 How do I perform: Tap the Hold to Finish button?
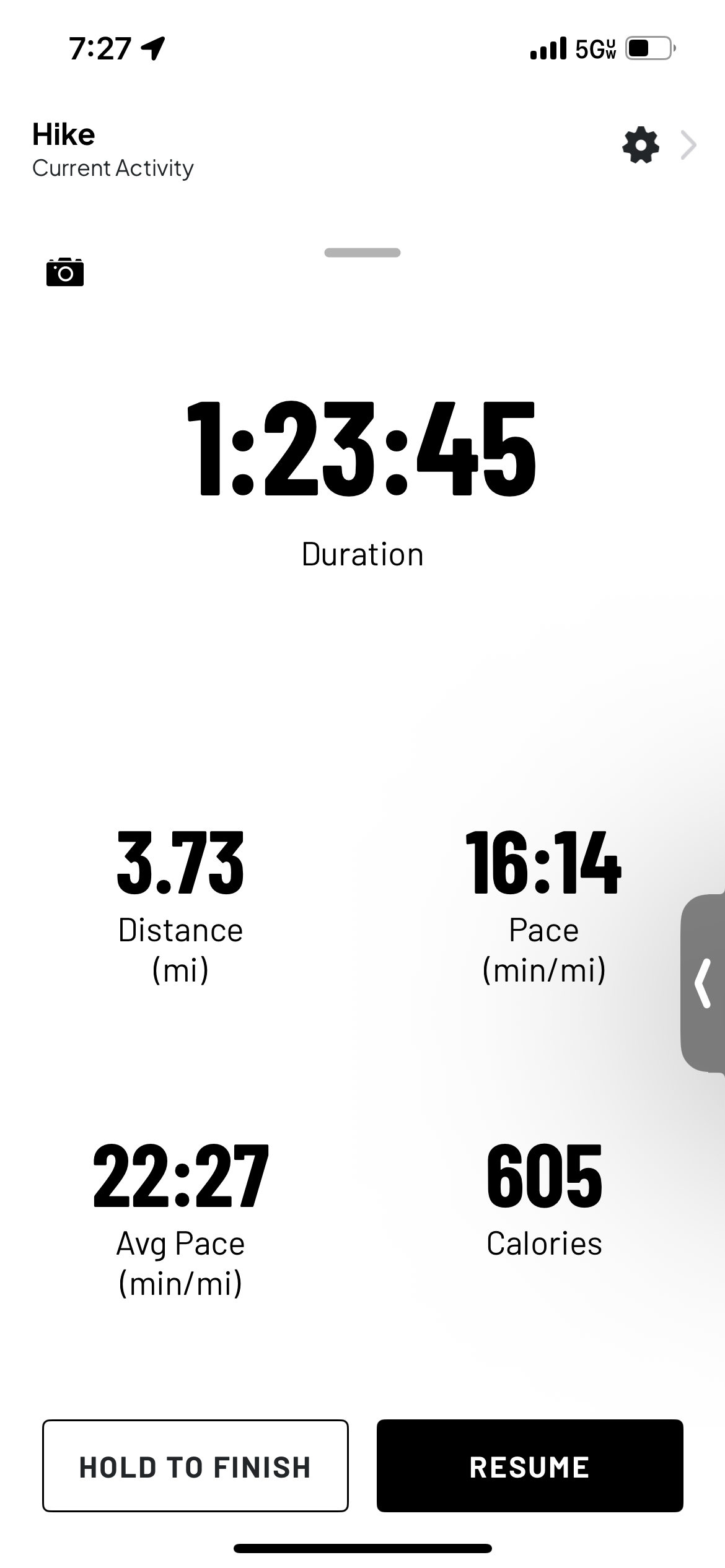coord(195,1467)
